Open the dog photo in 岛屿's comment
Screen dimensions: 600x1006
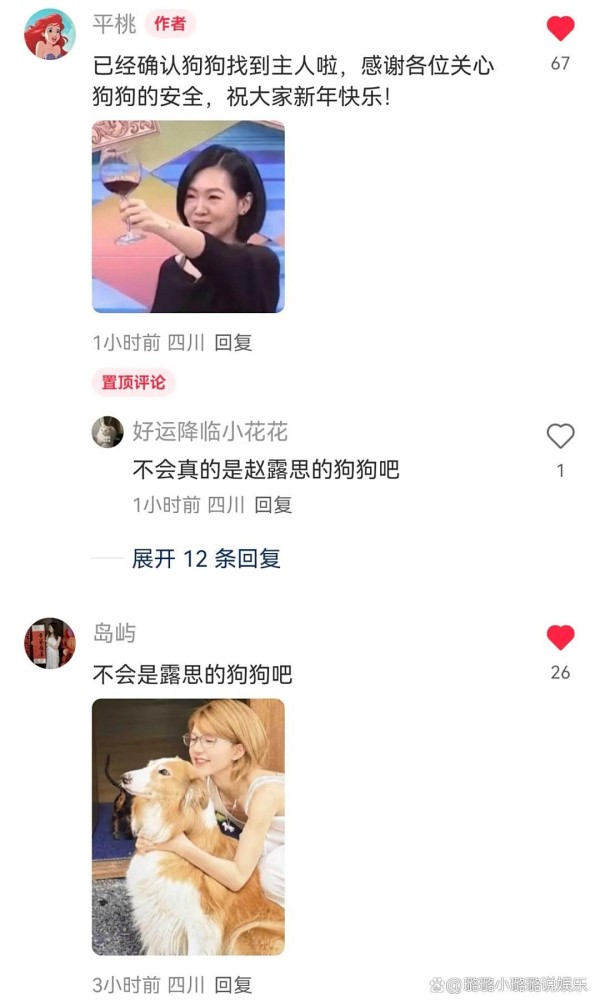click(x=188, y=826)
